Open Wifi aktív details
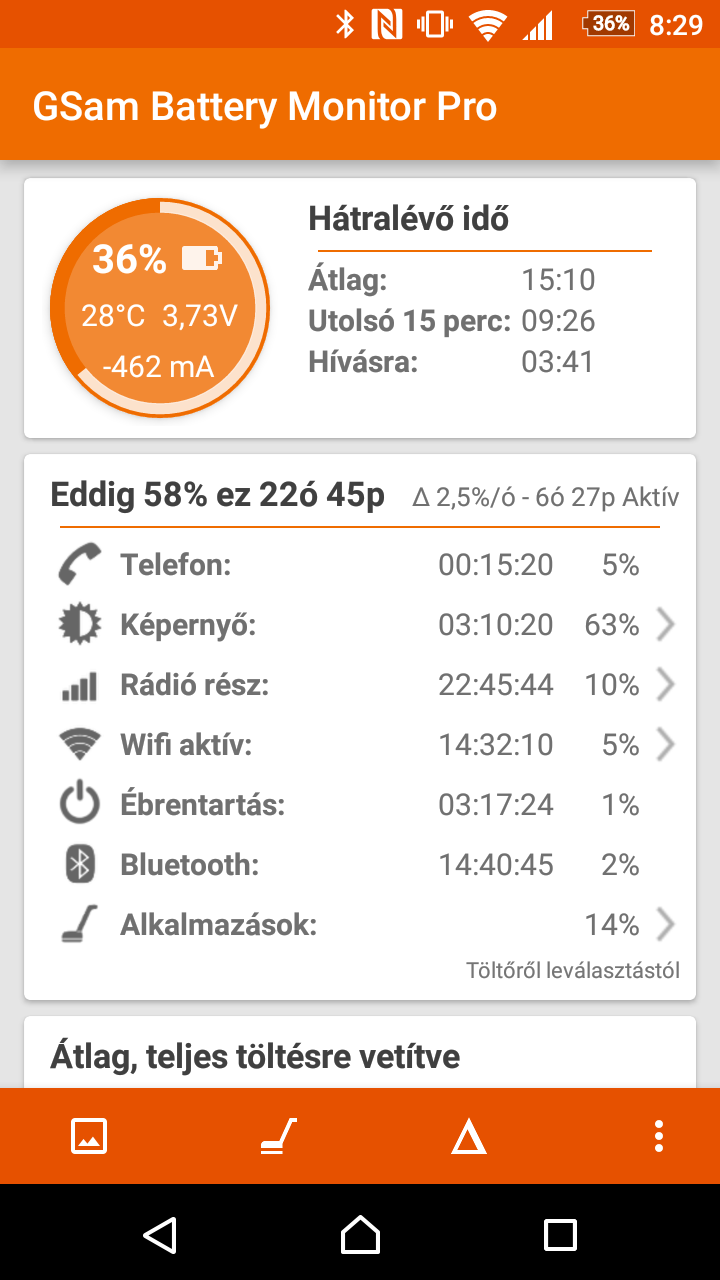Viewport: 720px width, 1280px height. tap(360, 745)
